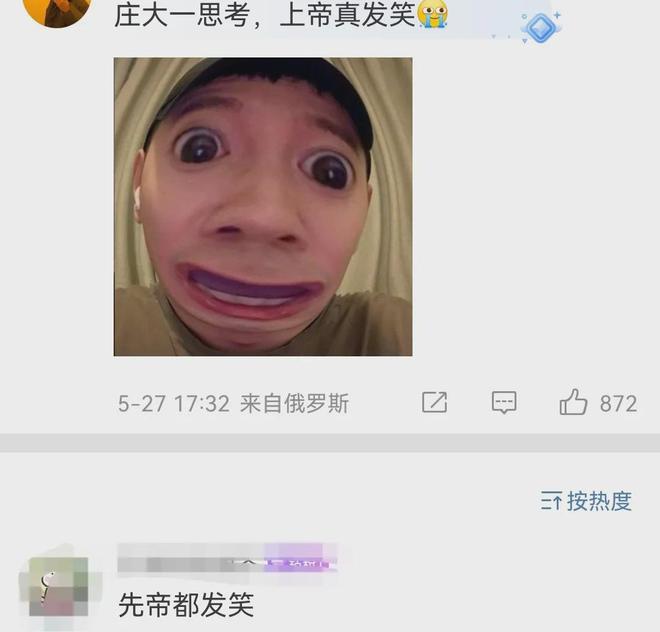Viewport: 660px width, 632px height.
Task: Open the distorted face image in the comment
Action: 263,207
